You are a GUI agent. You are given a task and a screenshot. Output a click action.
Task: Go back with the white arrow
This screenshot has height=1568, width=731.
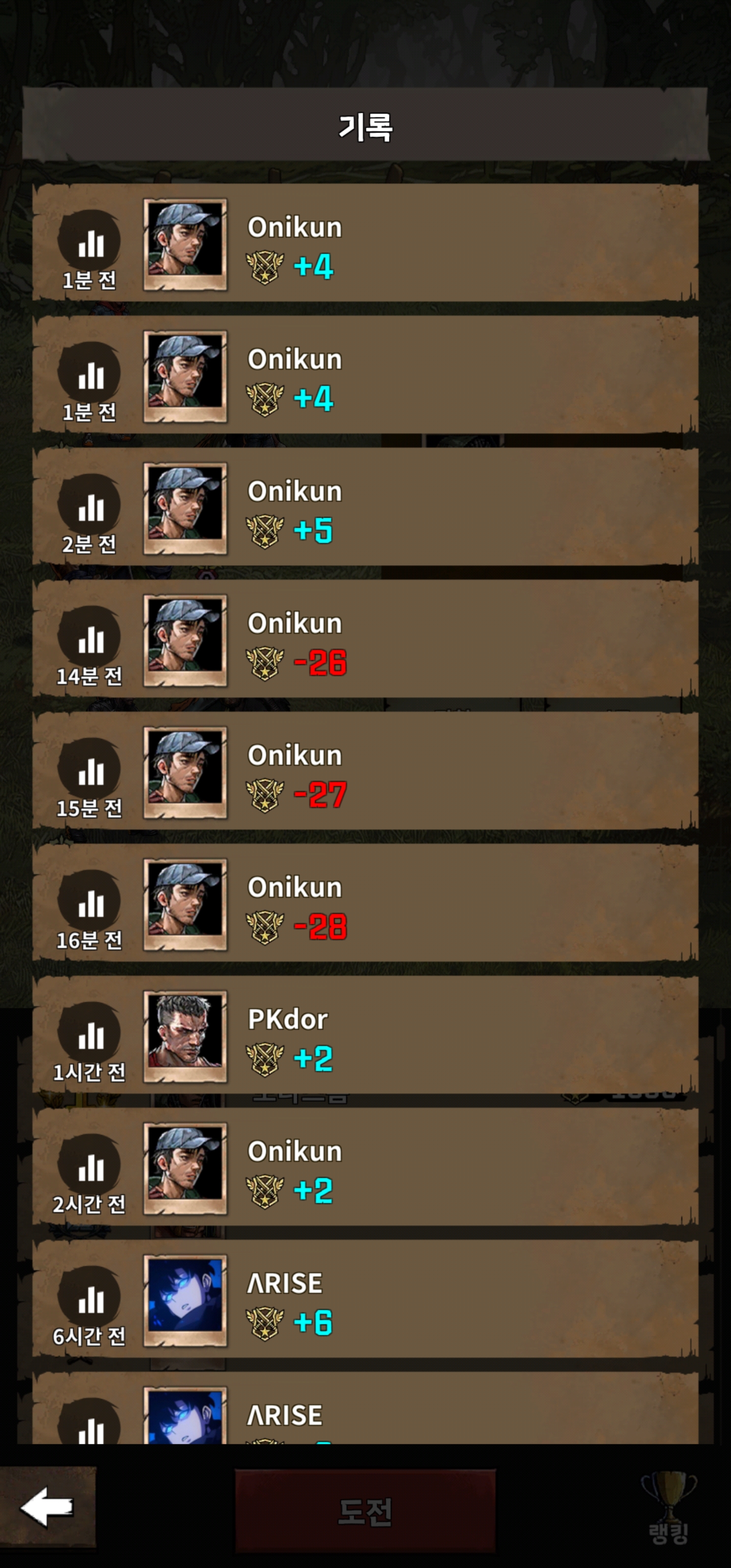click(x=48, y=1507)
